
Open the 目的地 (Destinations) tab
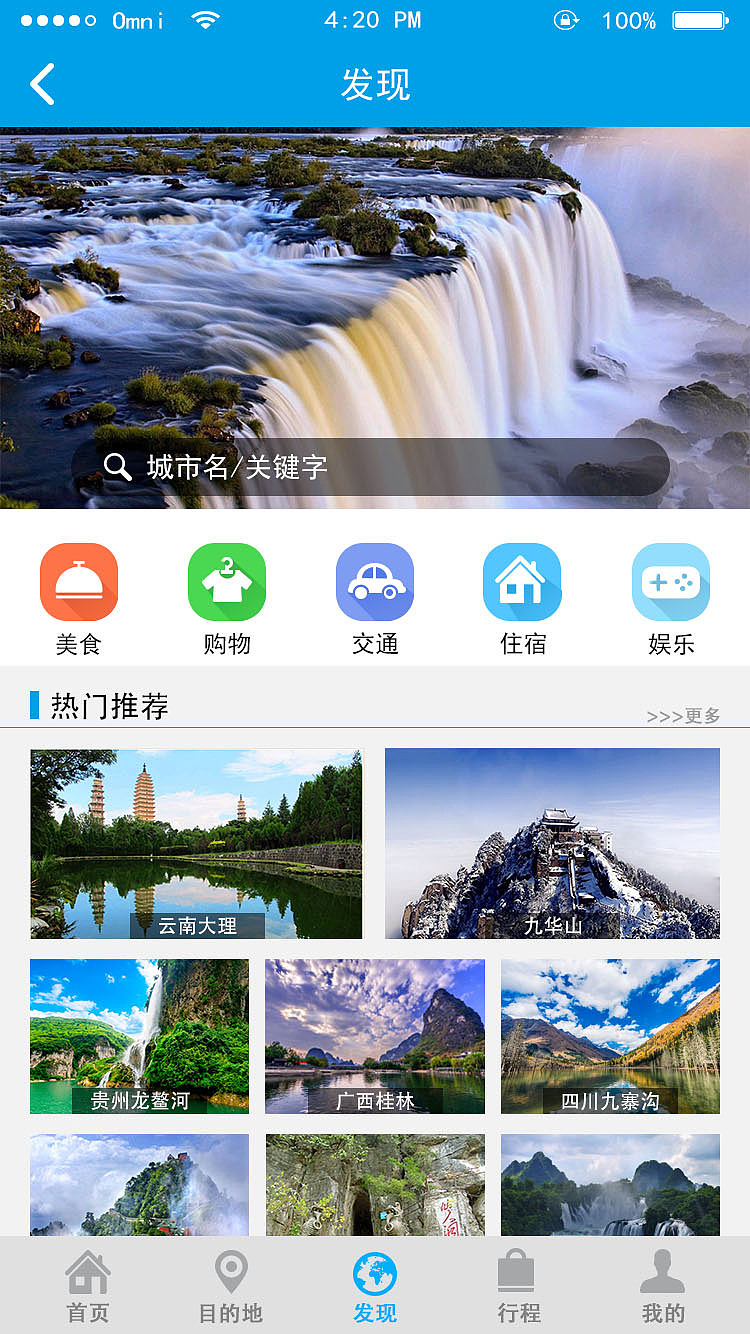pyautogui.click(x=231, y=1285)
